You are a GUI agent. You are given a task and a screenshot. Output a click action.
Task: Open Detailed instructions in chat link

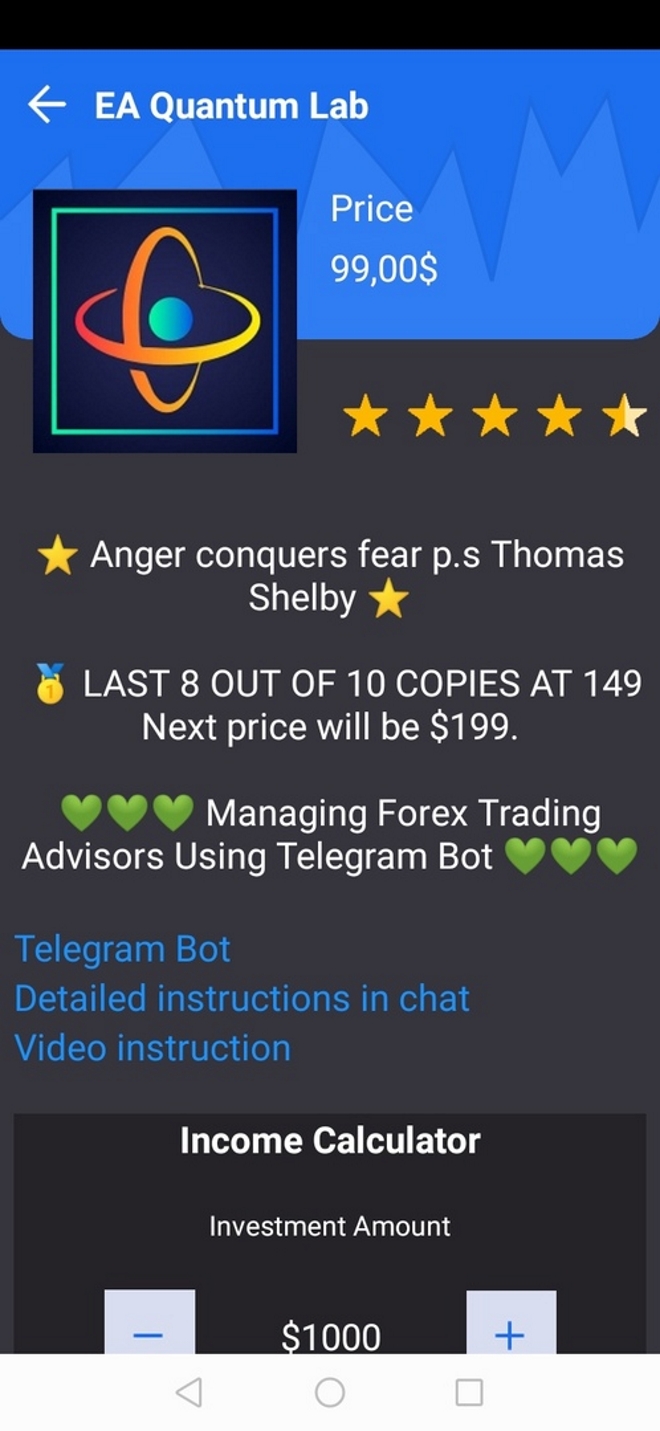tap(241, 998)
